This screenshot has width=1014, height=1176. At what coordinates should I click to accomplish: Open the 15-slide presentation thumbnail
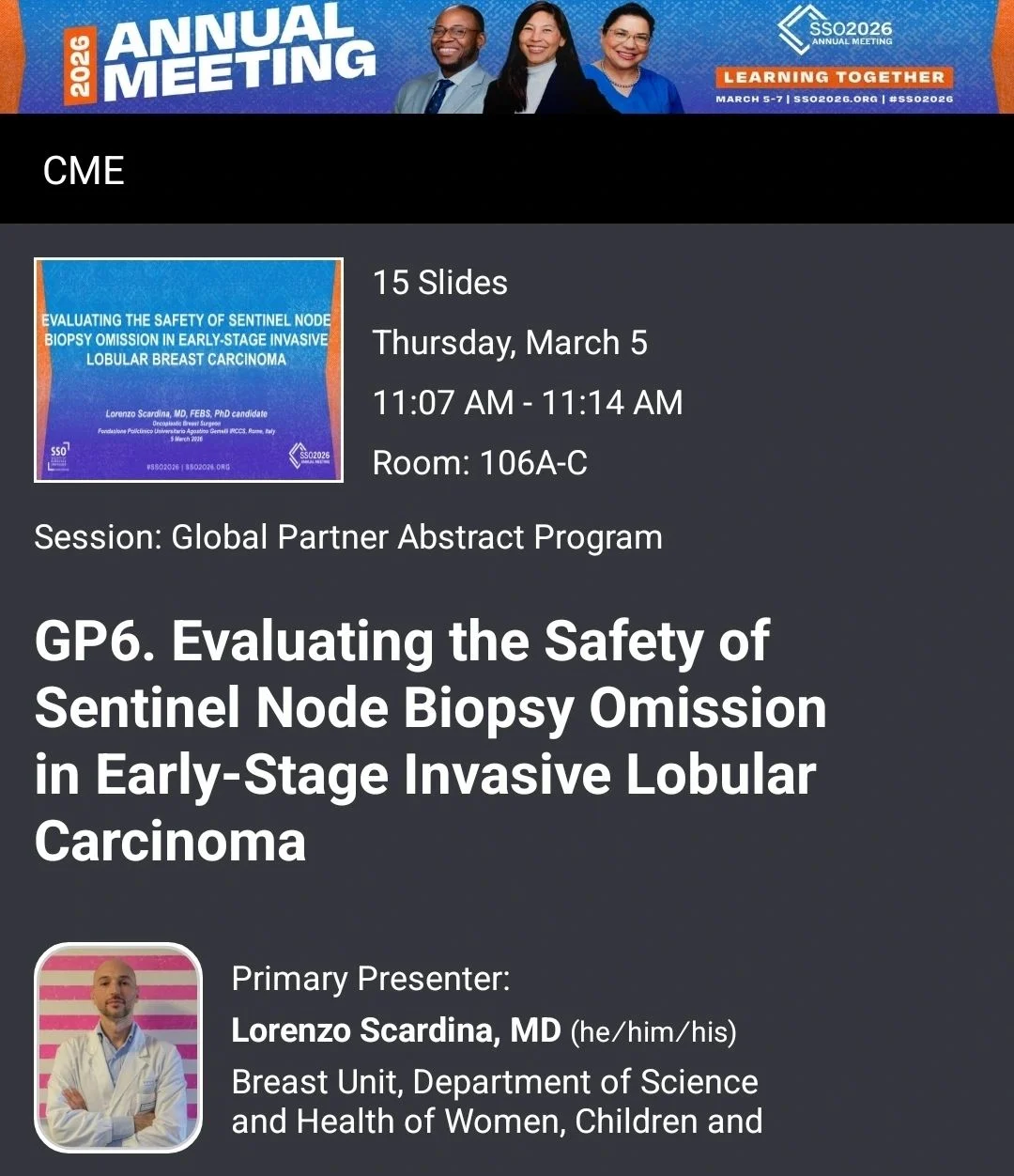point(189,370)
